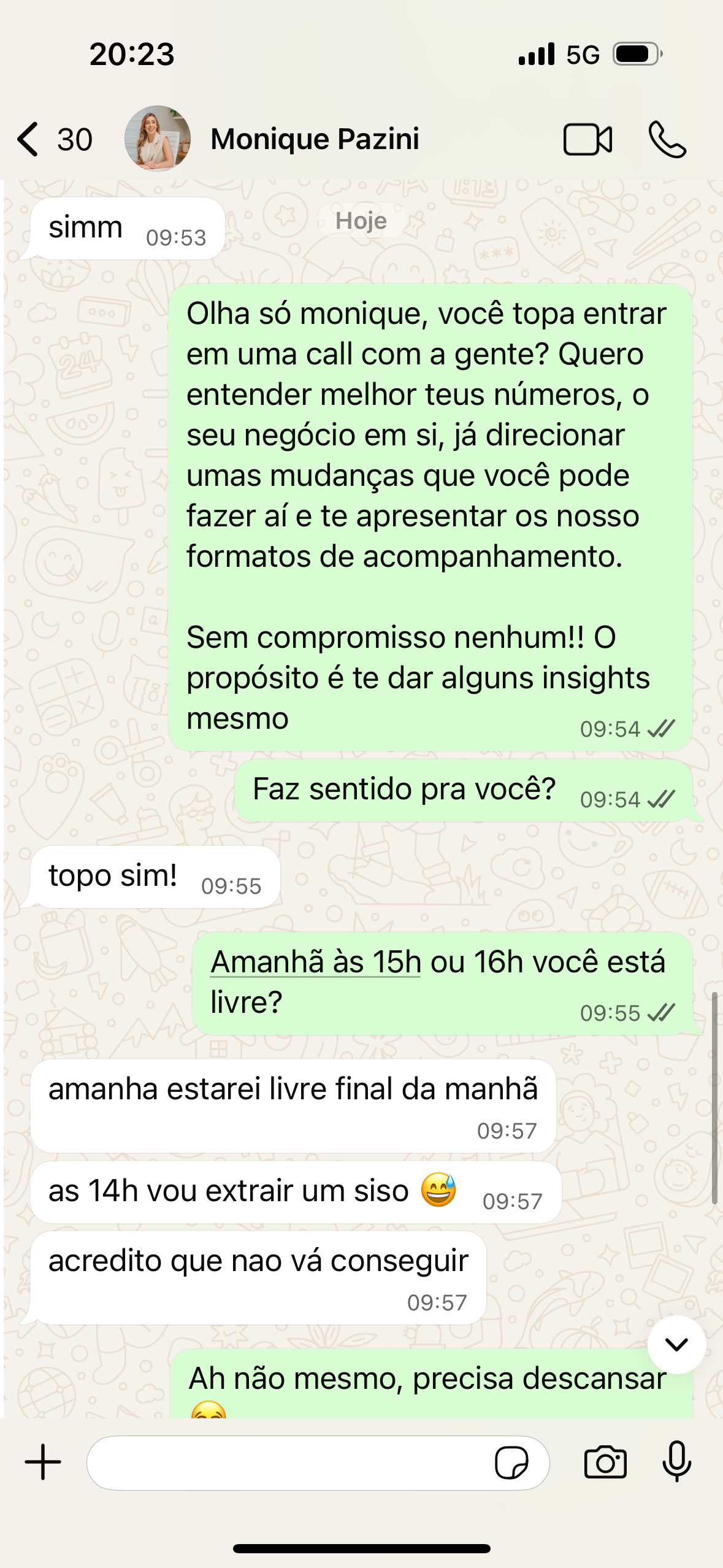Viewport: 723px width, 1568px height.
Task: Tap the underlined 'Amanhã às 15h' link
Action: (316, 962)
